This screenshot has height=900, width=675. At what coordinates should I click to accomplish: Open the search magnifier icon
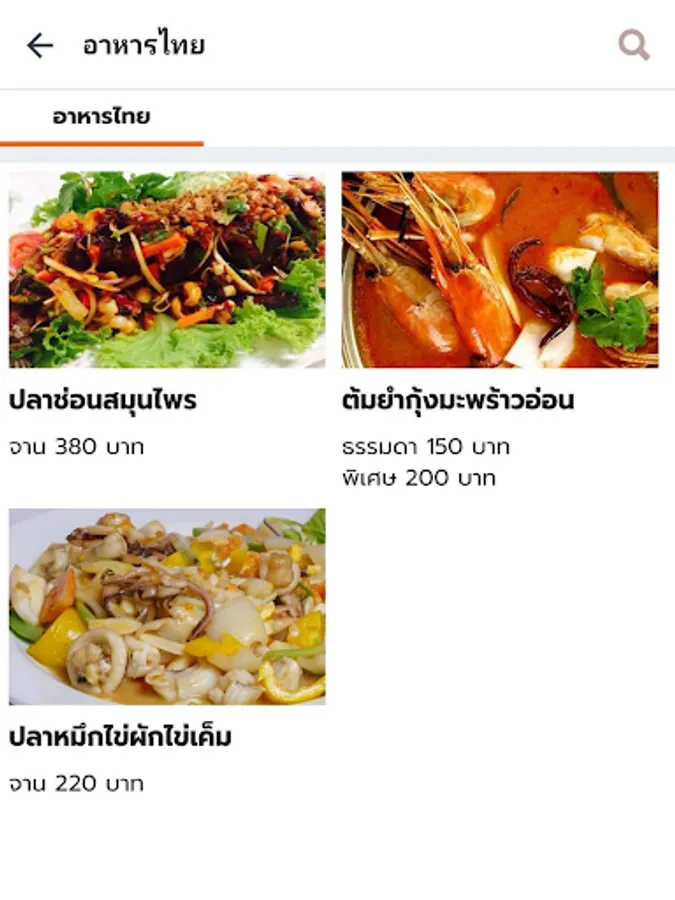[634, 45]
